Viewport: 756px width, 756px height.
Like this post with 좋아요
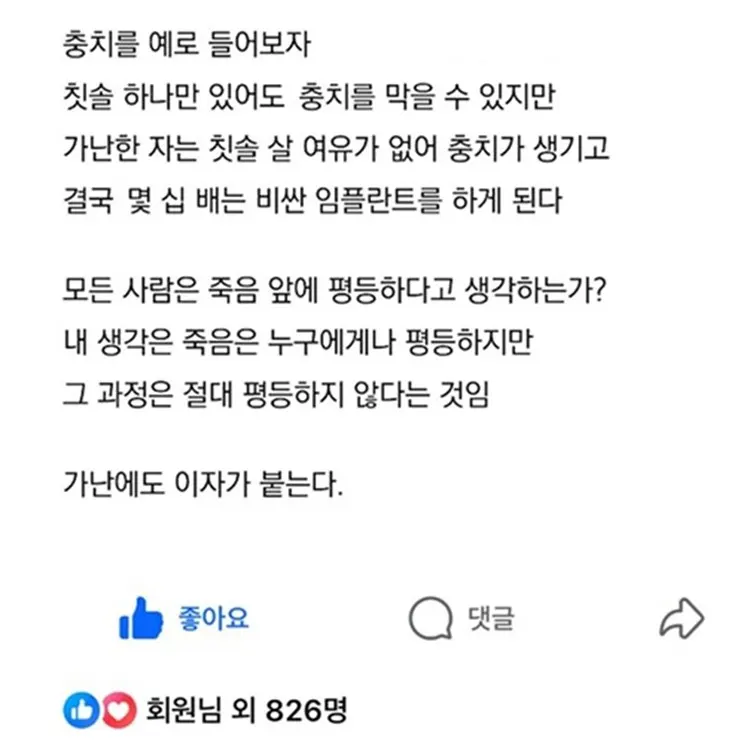click(184, 618)
